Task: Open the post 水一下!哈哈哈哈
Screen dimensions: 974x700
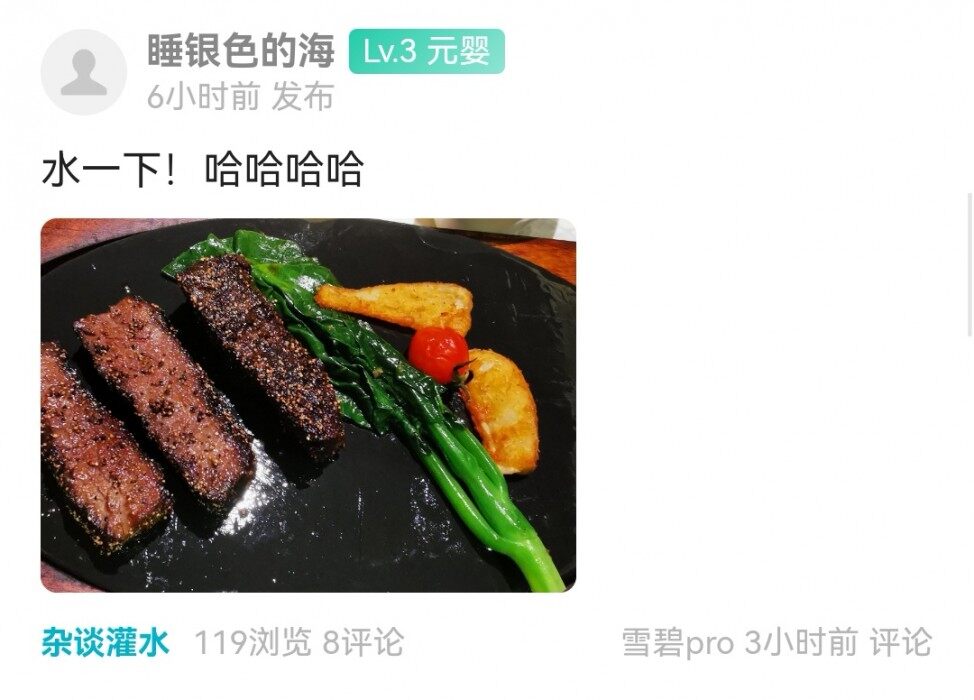Action: [202, 170]
